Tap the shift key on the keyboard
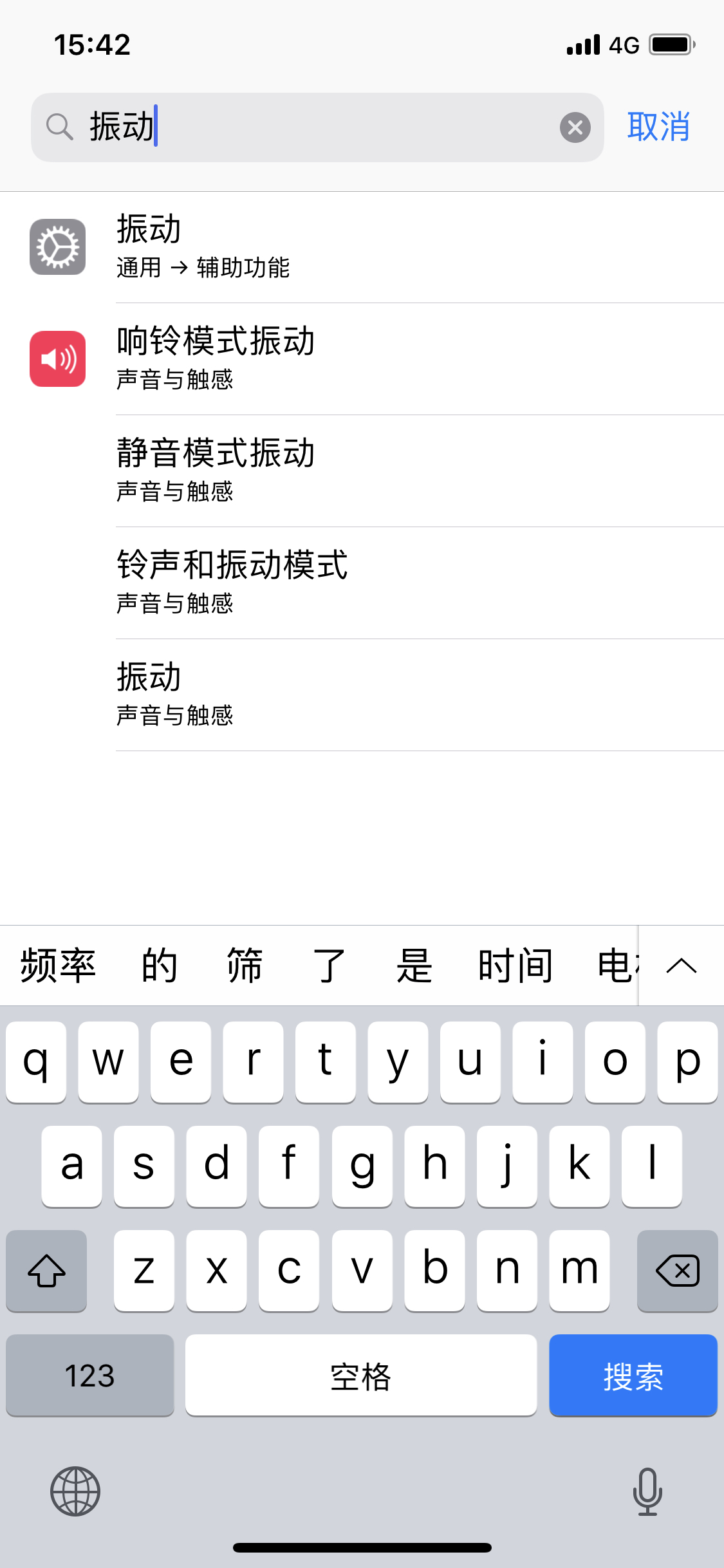The width and height of the screenshot is (724, 1568). point(46,1271)
